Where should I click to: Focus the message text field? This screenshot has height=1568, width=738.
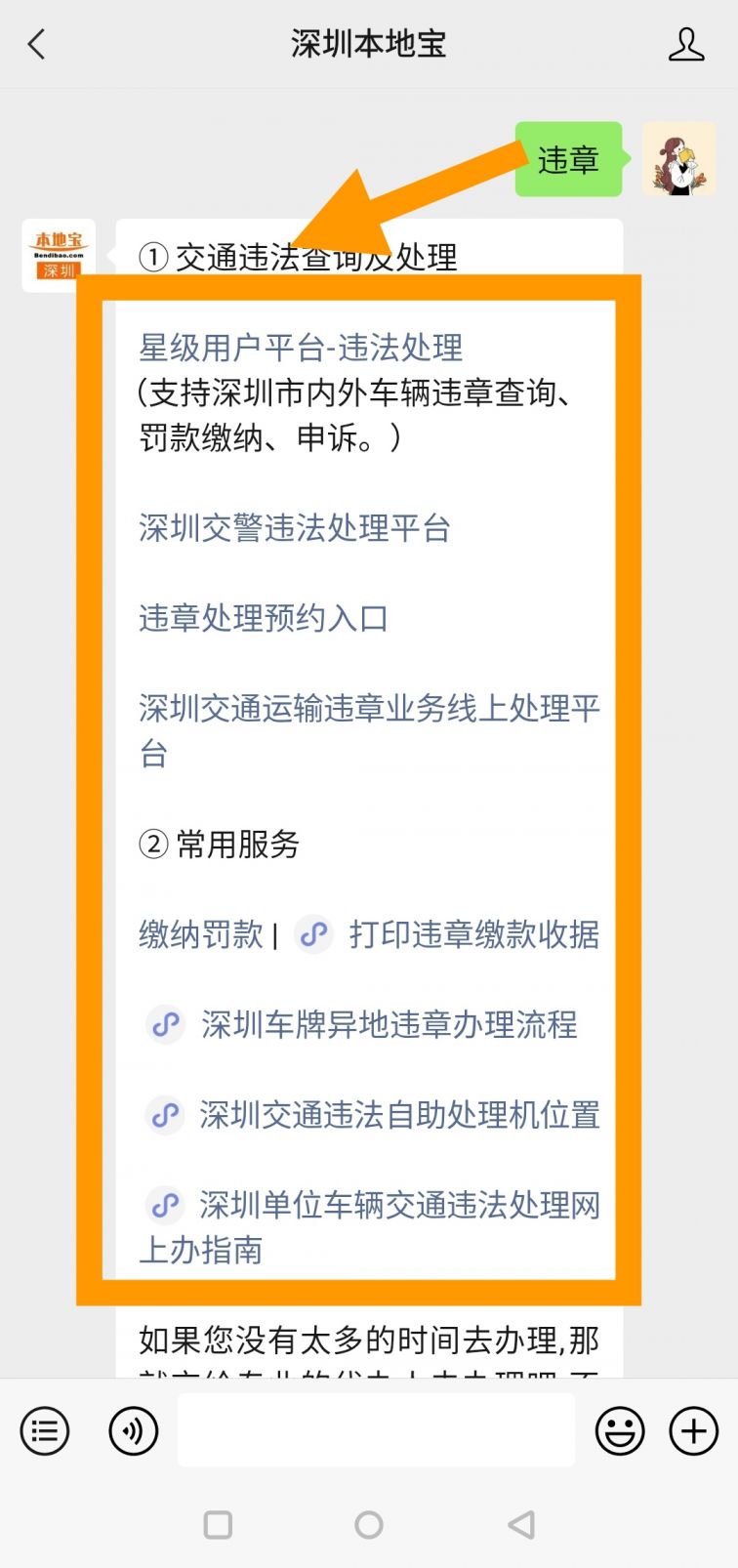[376, 1430]
